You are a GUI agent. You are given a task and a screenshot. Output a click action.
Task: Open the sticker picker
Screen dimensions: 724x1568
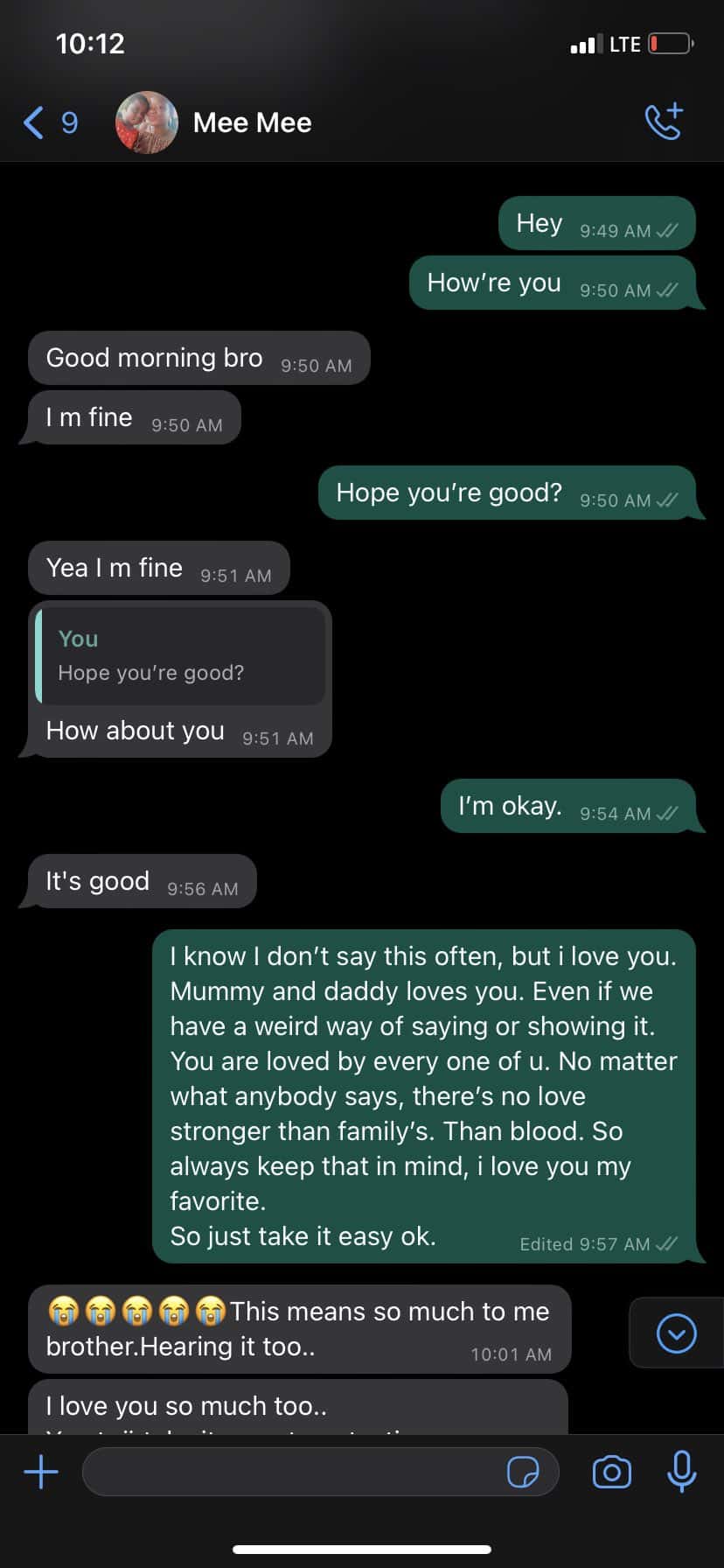click(523, 1472)
